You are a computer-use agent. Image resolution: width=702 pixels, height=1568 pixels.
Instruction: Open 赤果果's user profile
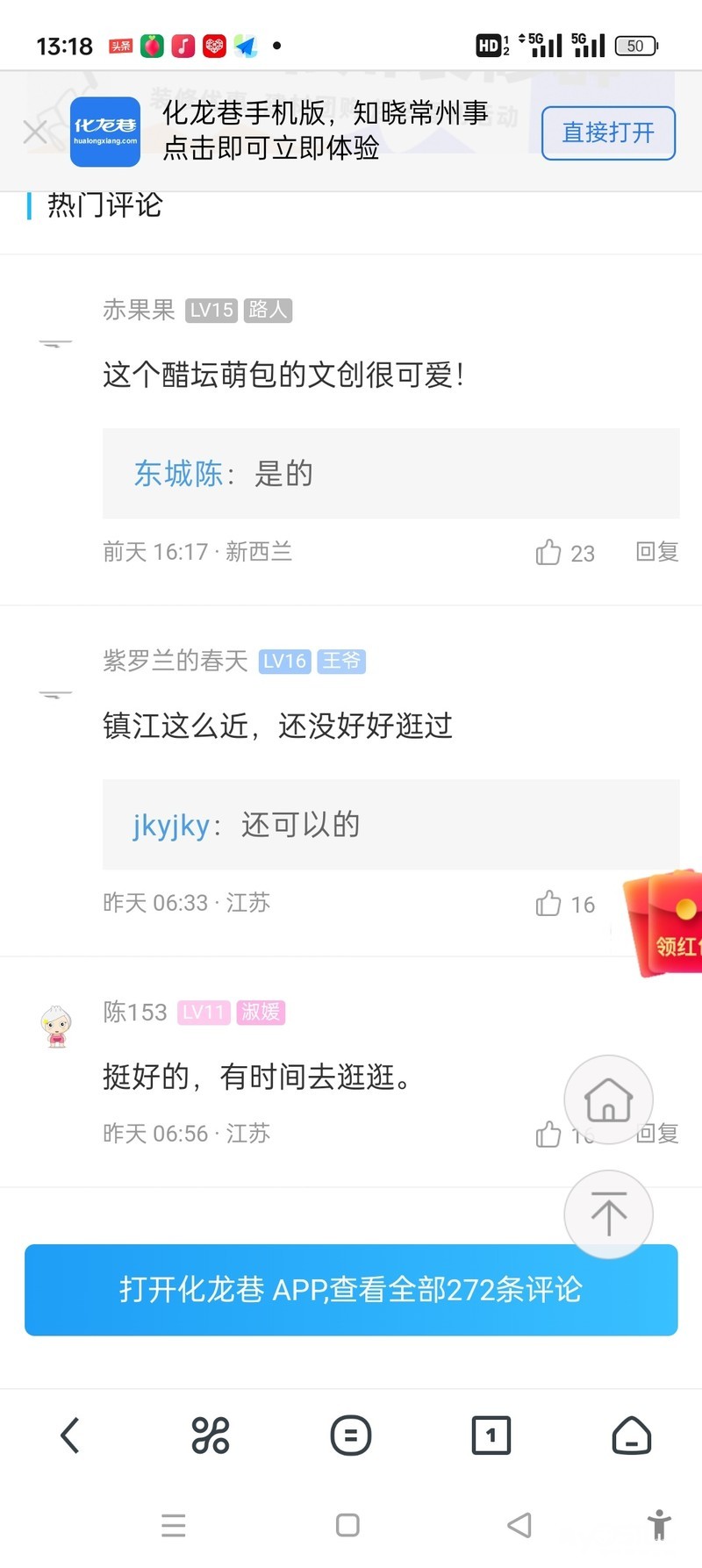139,310
